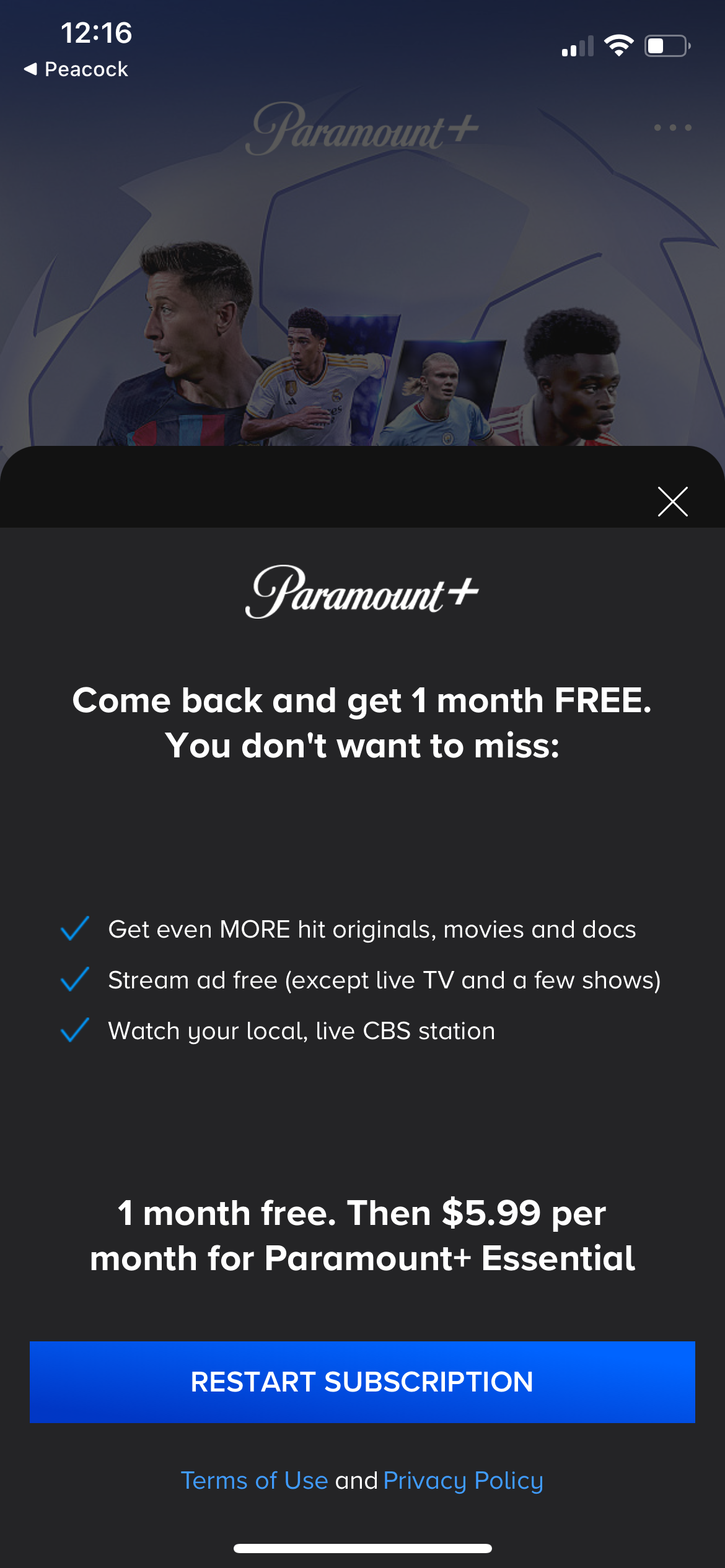Click the checkmark beside live CBS station

pos(74,1030)
